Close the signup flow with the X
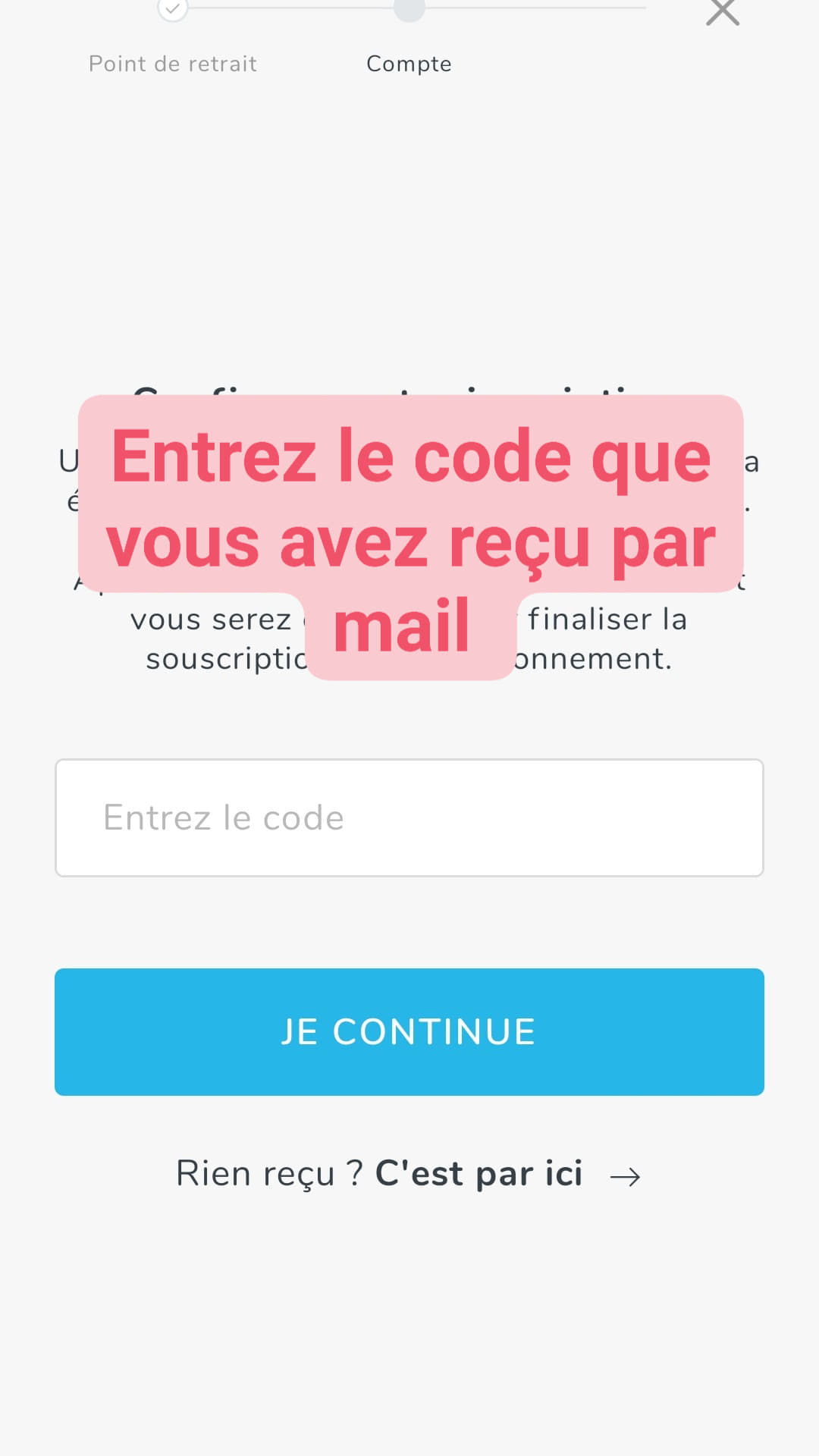The image size is (819, 1456). coord(722,11)
